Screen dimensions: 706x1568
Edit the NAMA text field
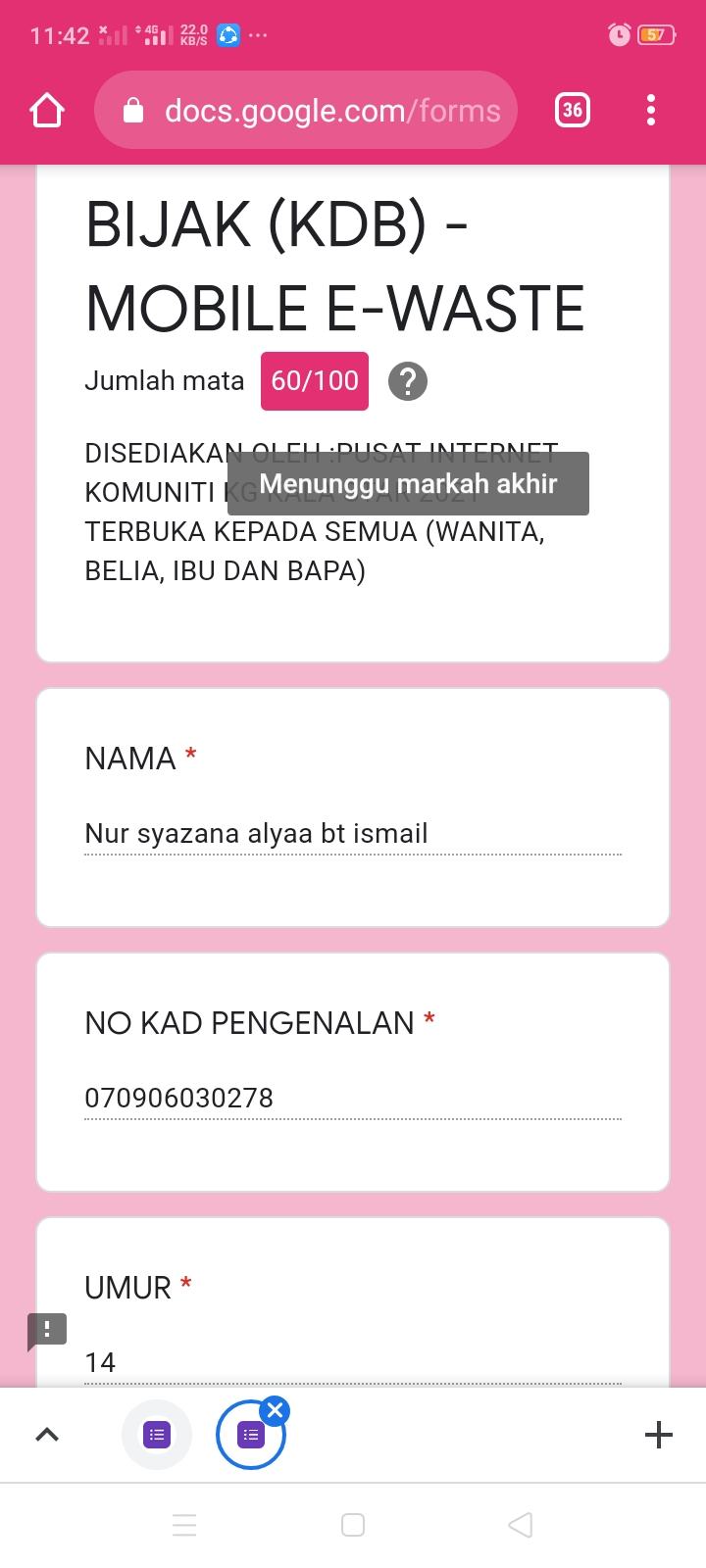click(x=353, y=834)
